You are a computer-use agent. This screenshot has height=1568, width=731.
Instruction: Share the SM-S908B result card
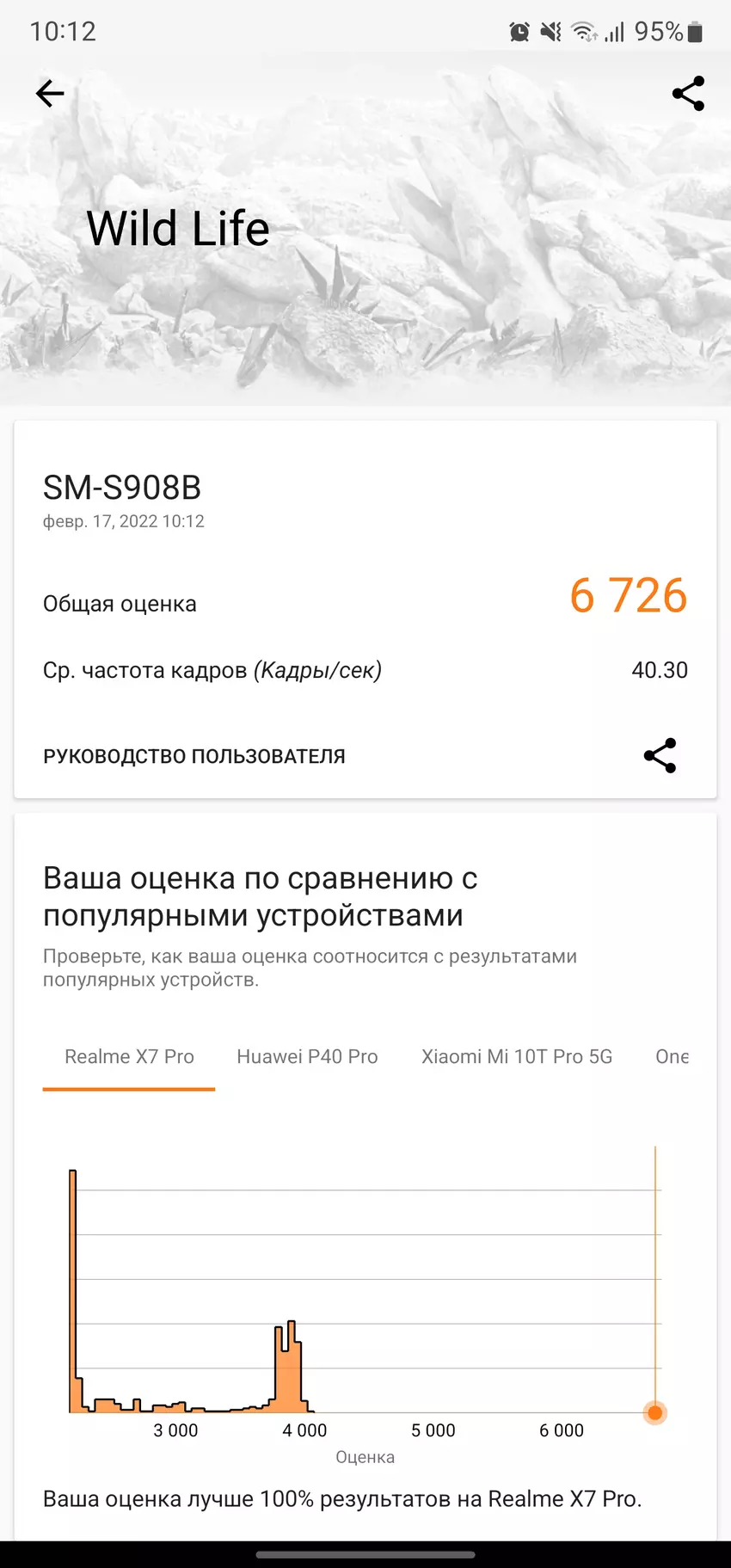point(660,756)
